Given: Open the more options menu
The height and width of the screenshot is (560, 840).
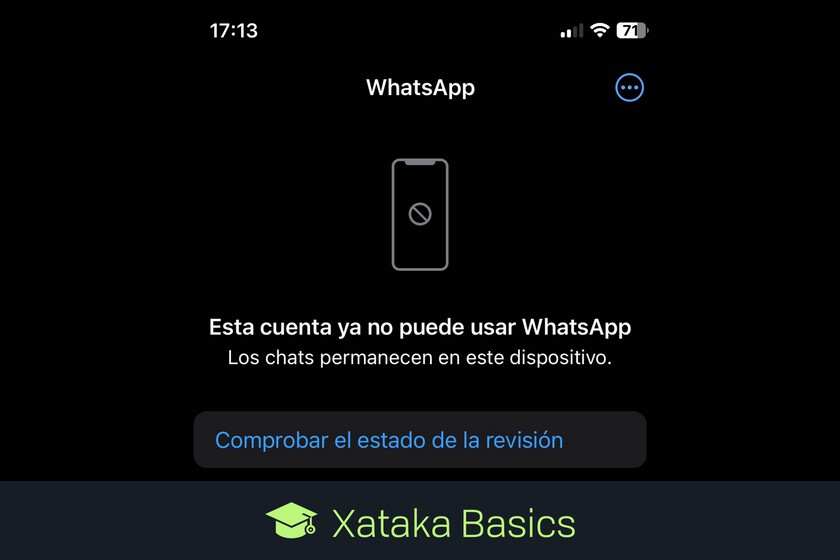Looking at the screenshot, I should point(629,88).
